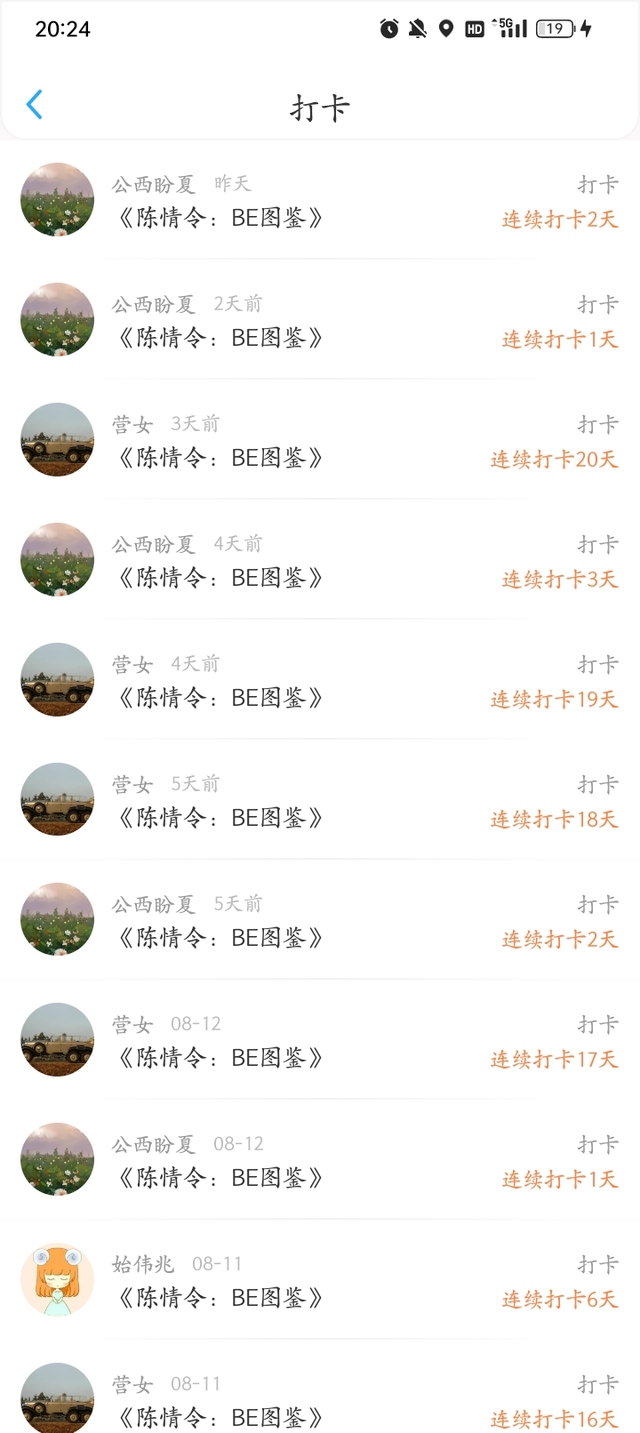The height and width of the screenshot is (1433, 640).
Task: Open 公西盼夏's check-in dated 08-12
Action: [x=320, y=1161]
